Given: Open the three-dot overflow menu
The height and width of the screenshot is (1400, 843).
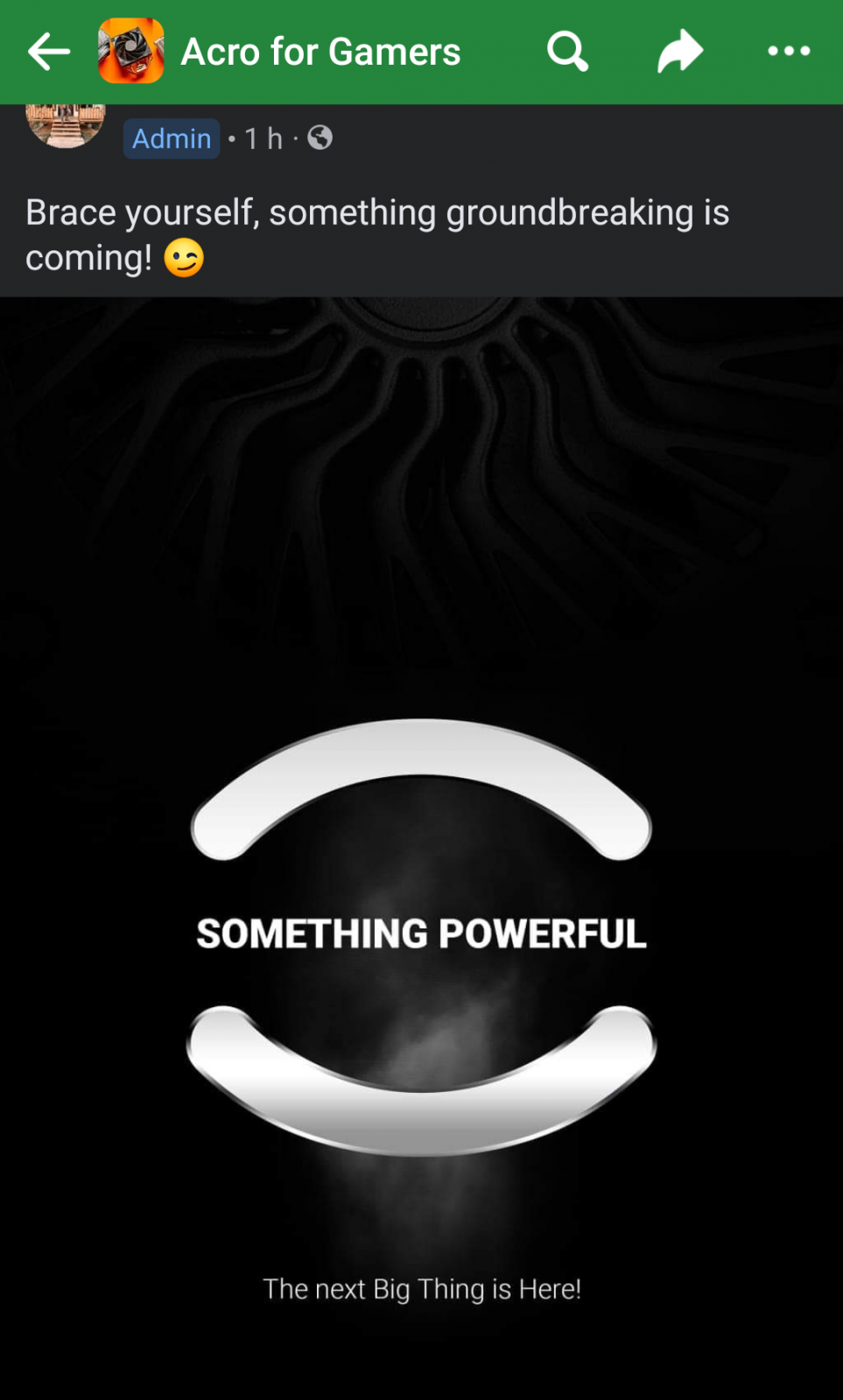Looking at the screenshot, I should click(789, 52).
